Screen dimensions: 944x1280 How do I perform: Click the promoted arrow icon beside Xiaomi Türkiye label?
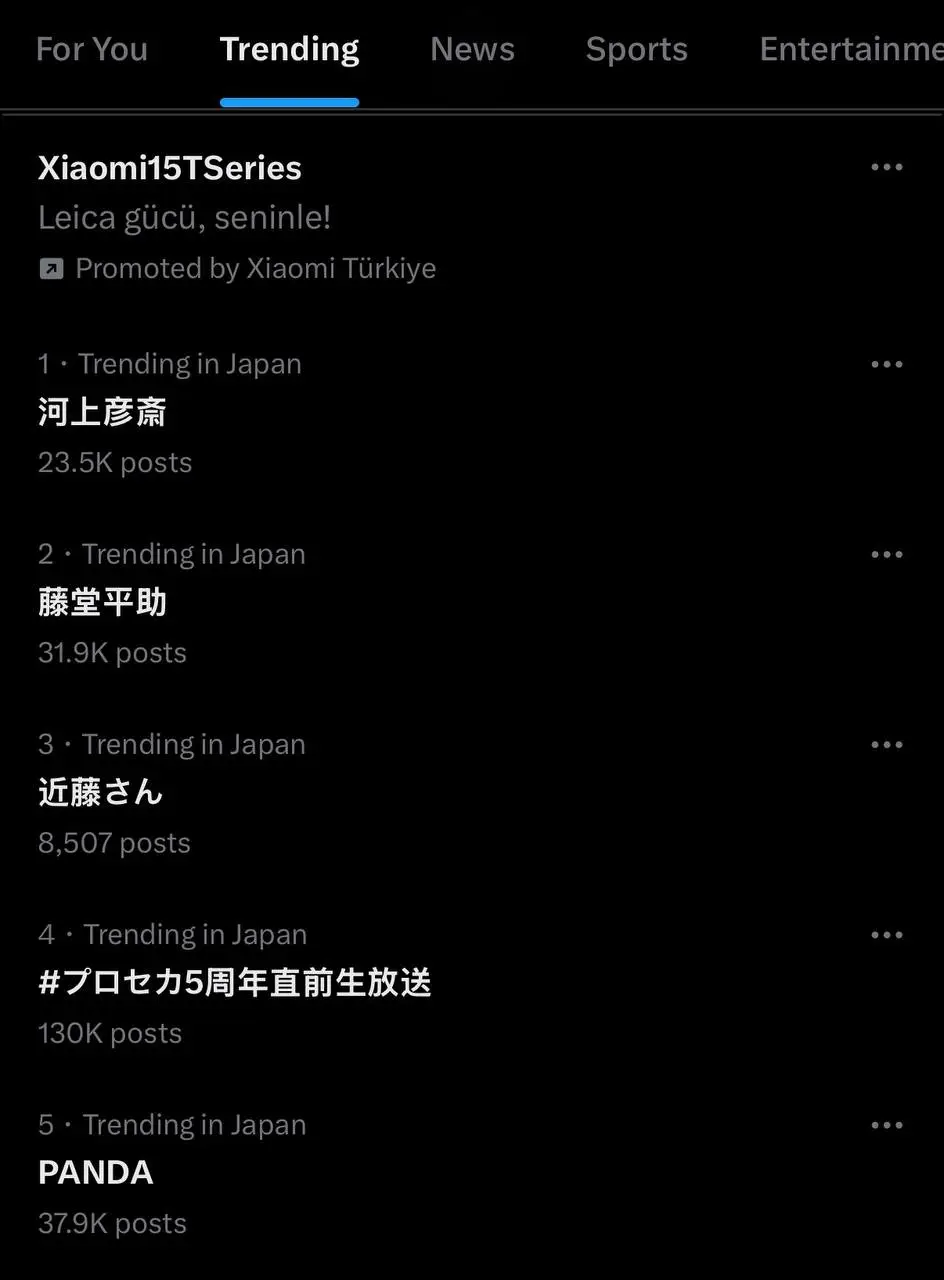[x=50, y=268]
